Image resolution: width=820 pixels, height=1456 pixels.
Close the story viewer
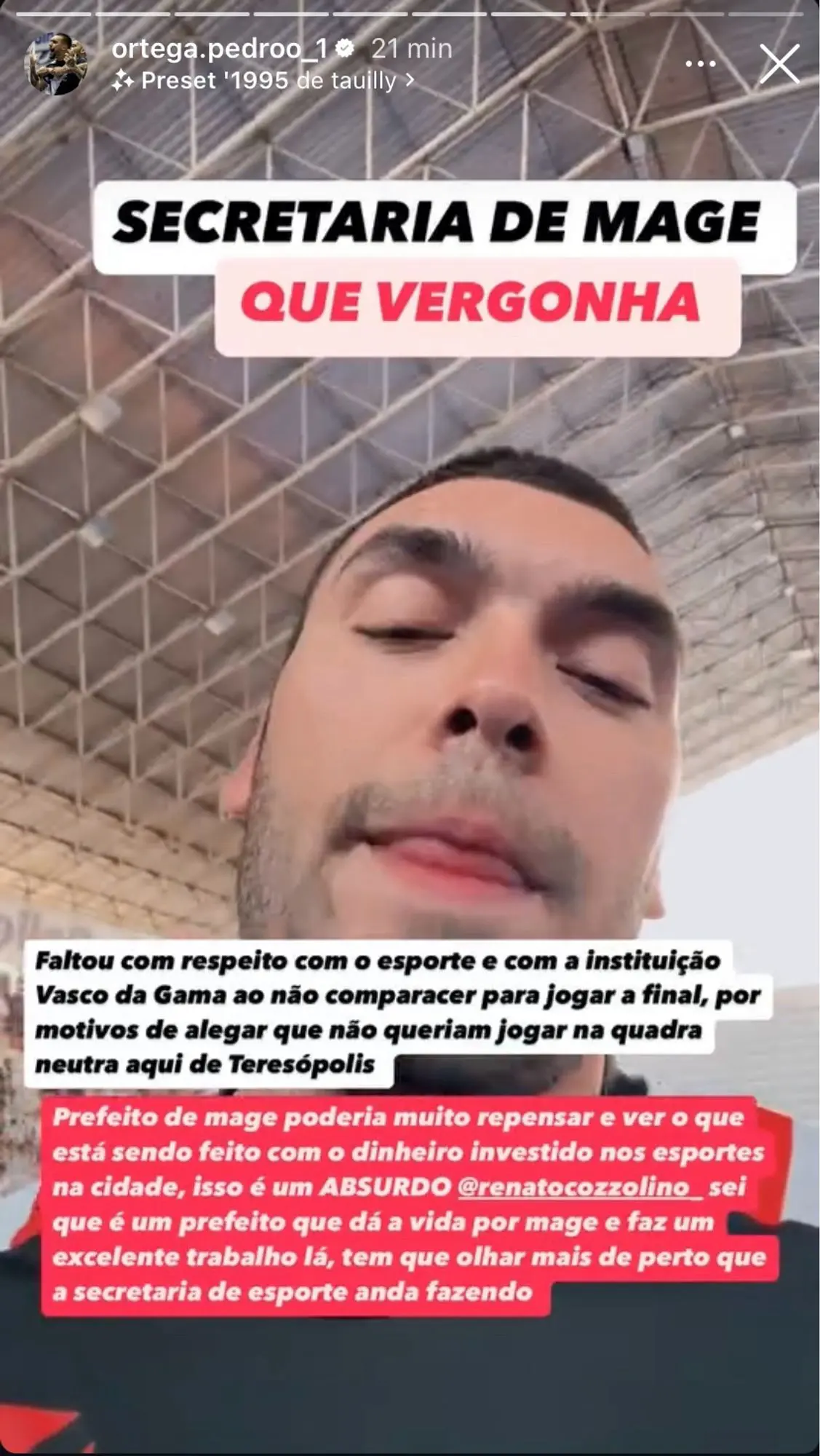coord(779,64)
